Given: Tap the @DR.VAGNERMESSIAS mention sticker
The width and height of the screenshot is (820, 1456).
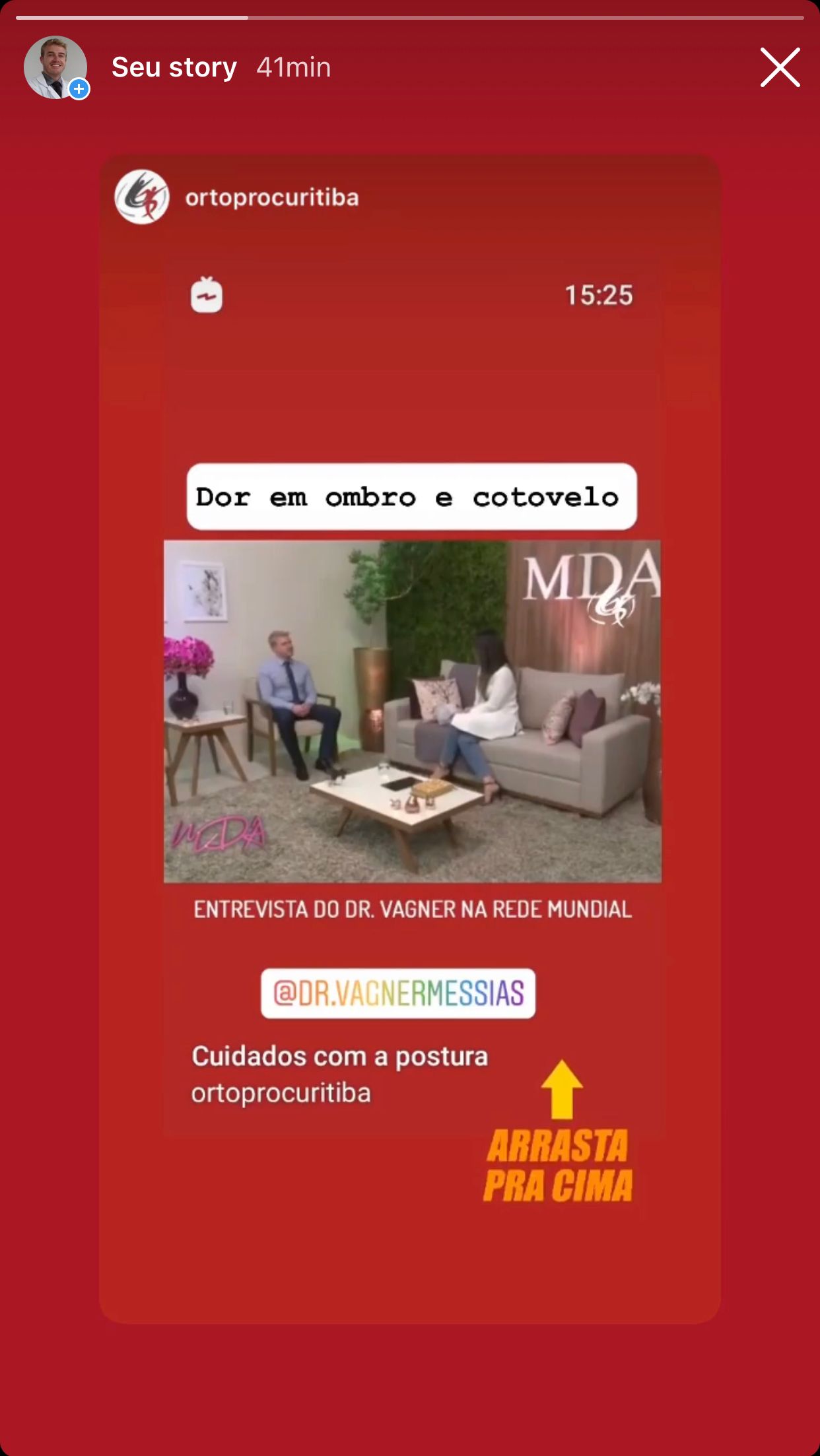Looking at the screenshot, I should click(x=398, y=993).
